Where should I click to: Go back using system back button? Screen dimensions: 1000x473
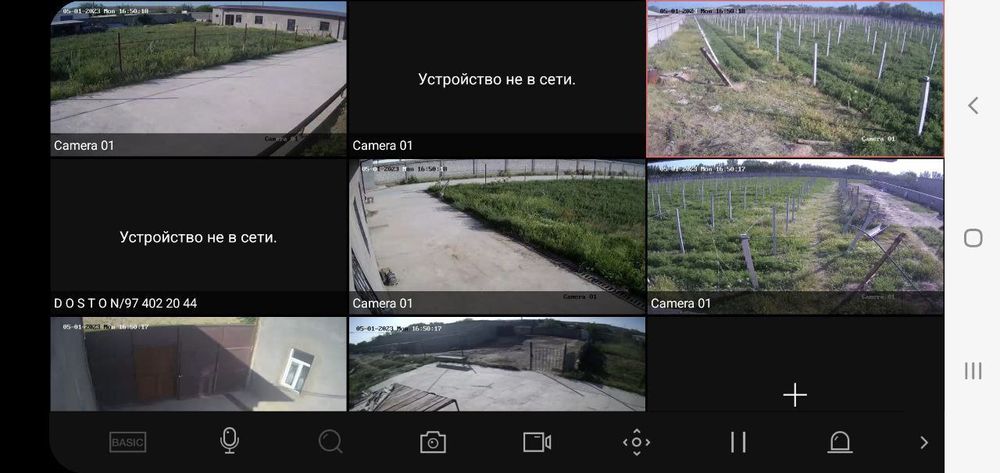(972, 105)
